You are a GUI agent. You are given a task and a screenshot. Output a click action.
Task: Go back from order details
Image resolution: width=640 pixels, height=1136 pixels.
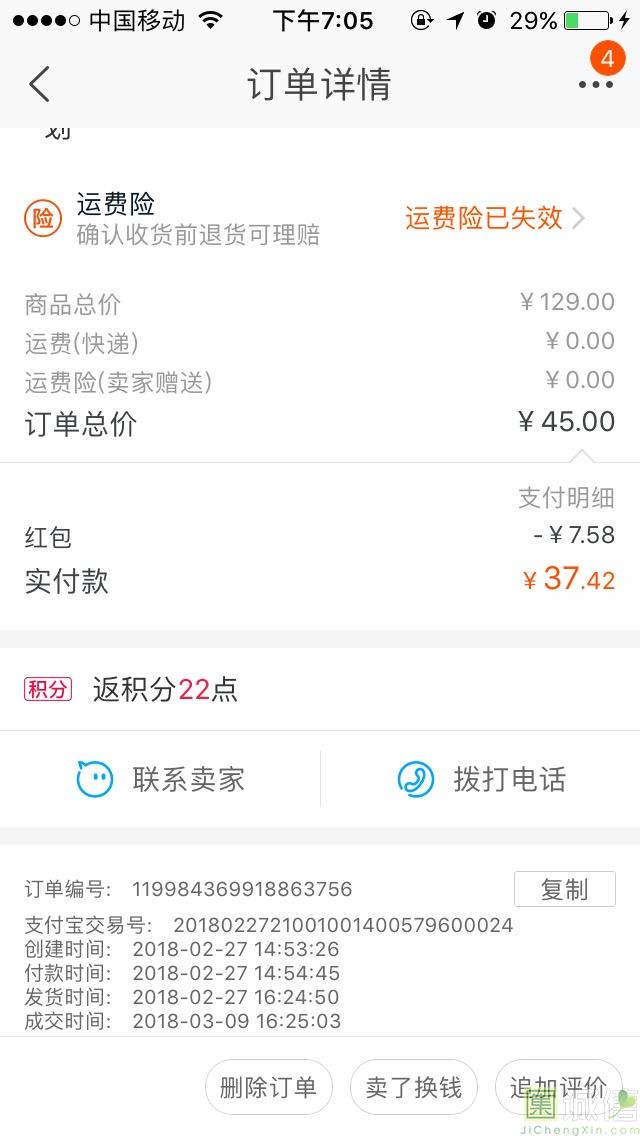(39, 84)
